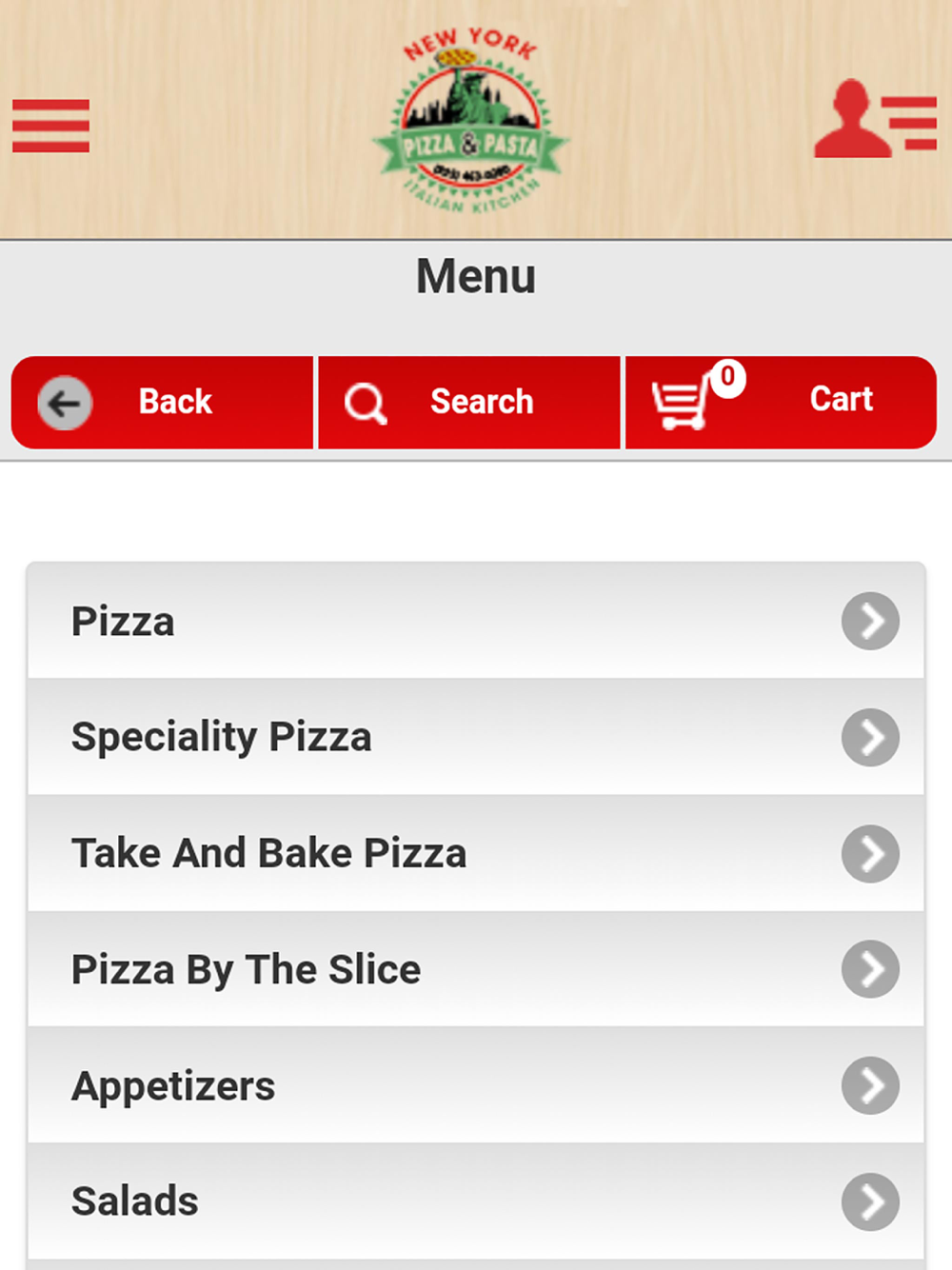Browse Take And Bake Pizza
952x1270 pixels.
[x=476, y=853]
